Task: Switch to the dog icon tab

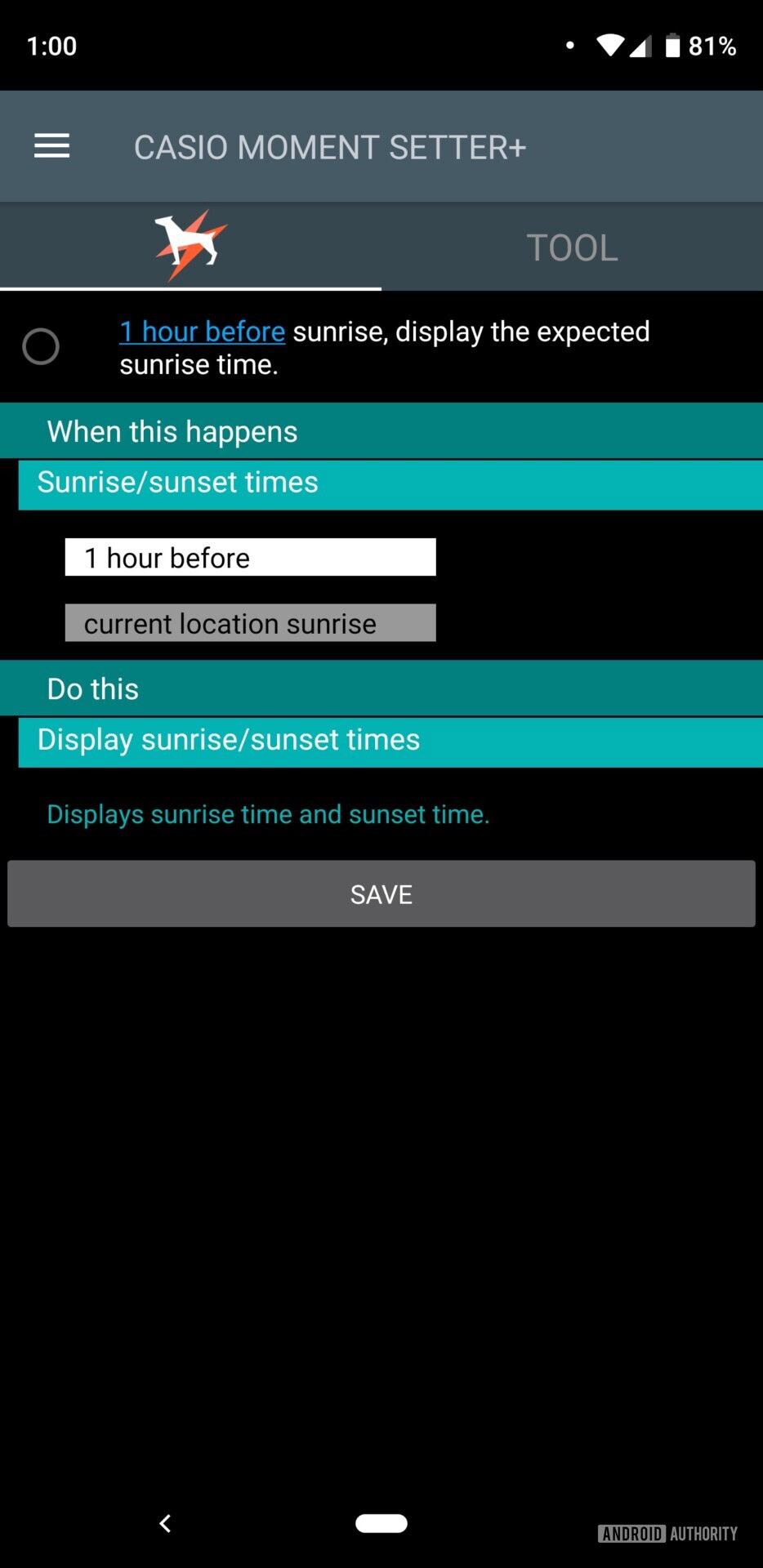Action: pos(190,245)
